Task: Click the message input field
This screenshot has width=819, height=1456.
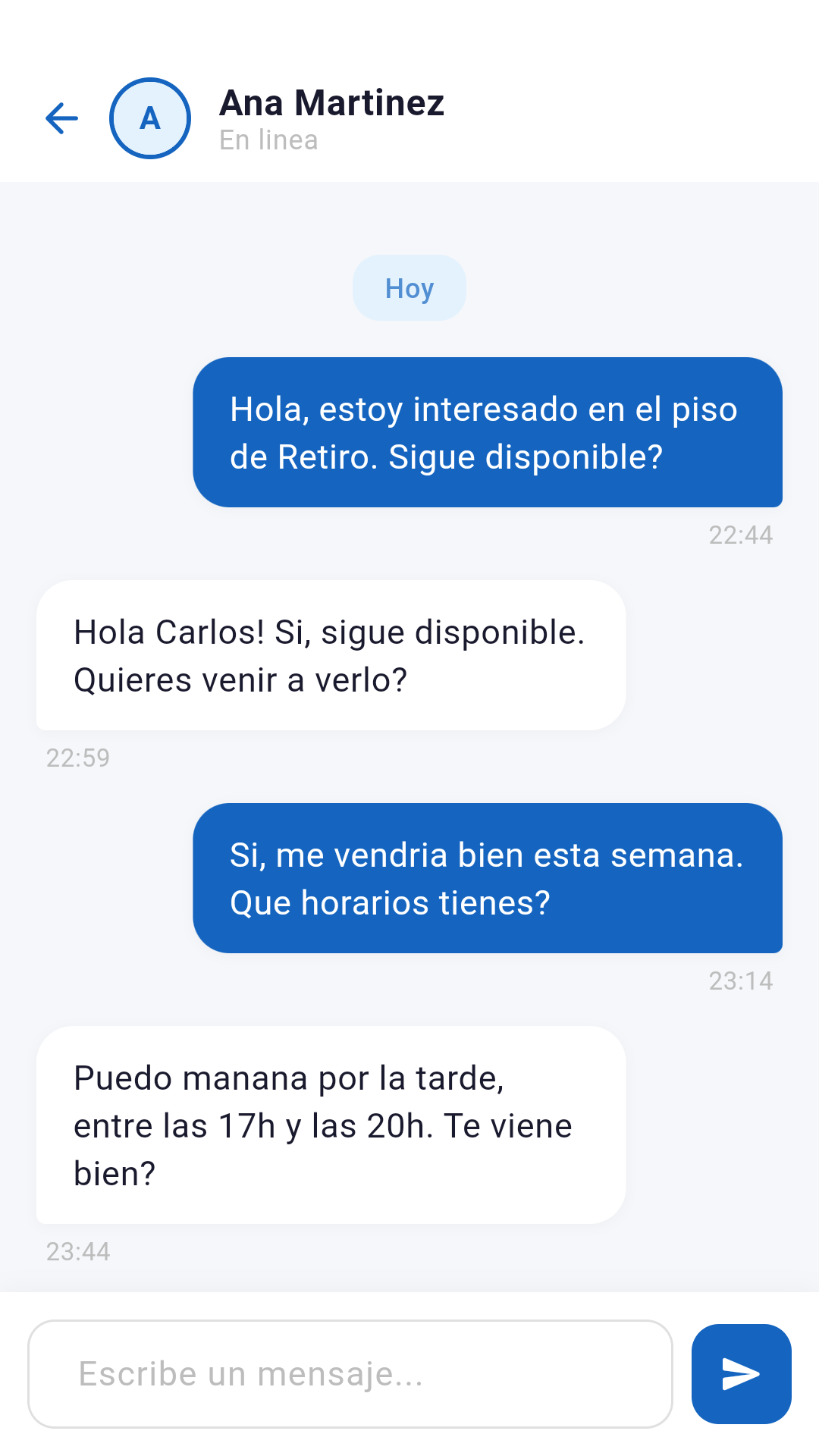Action: click(x=350, y=1374)
